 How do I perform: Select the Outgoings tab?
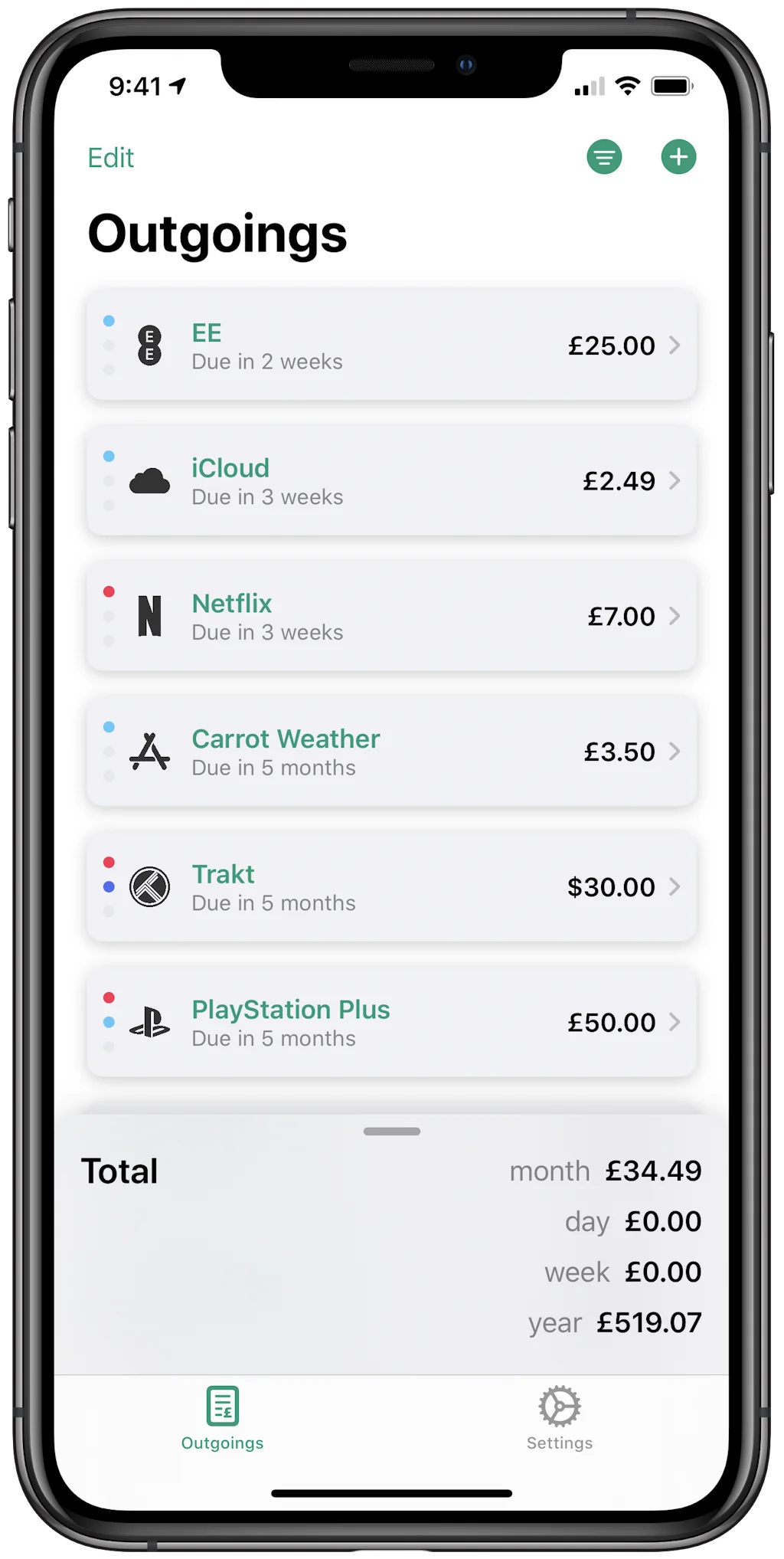(x=222, y=1418)
